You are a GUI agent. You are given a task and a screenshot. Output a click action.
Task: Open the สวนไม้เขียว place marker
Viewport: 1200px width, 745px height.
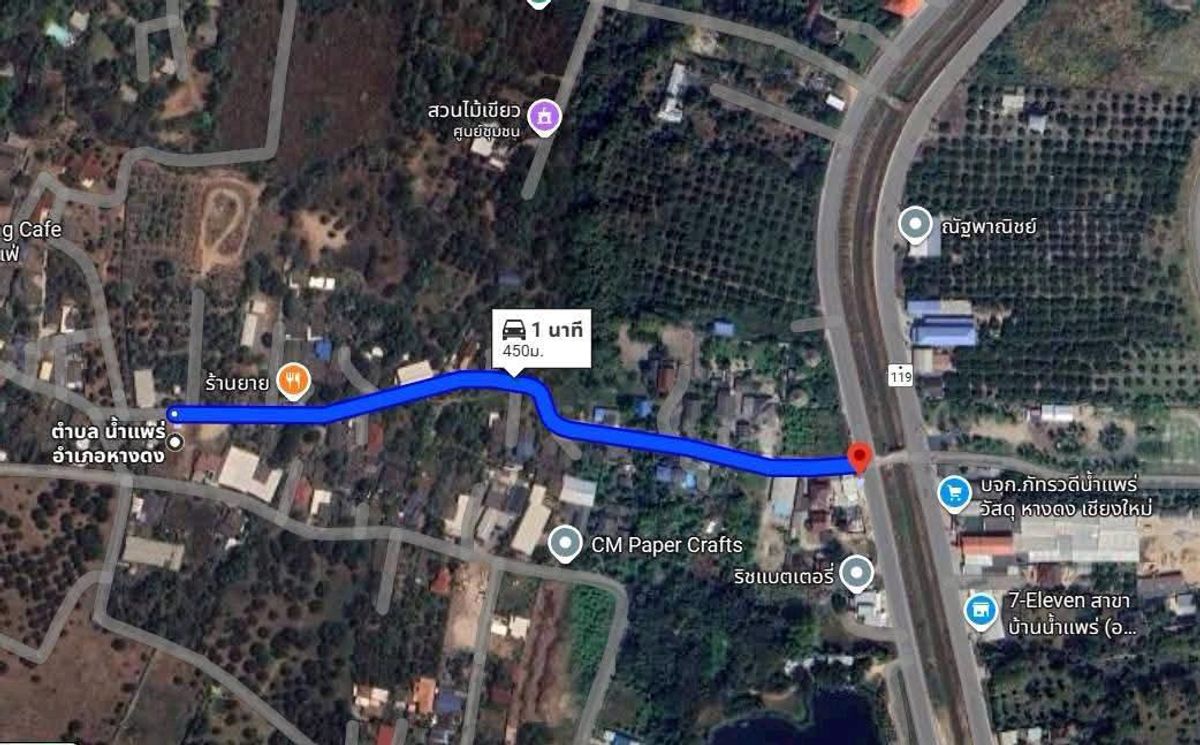545,117
